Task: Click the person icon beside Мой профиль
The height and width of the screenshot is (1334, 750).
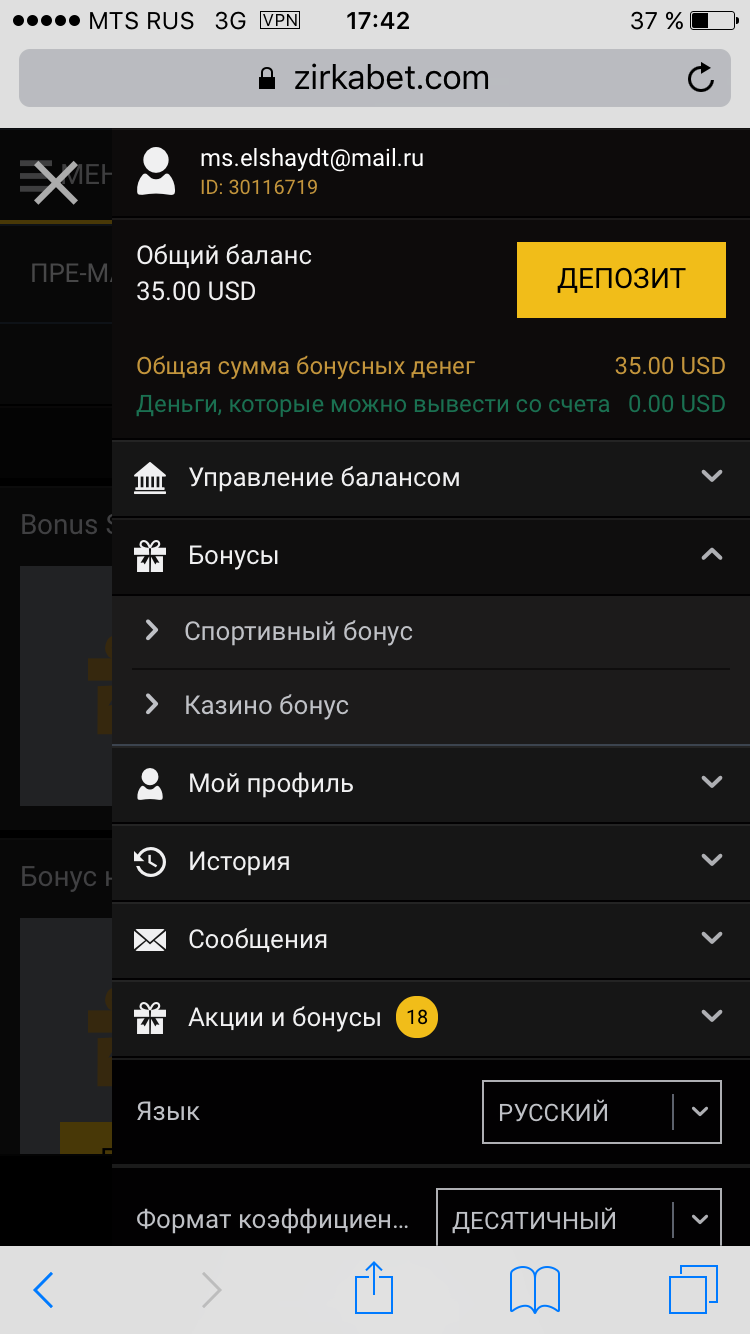Action: pyautogui.click(x=152, y=784)
